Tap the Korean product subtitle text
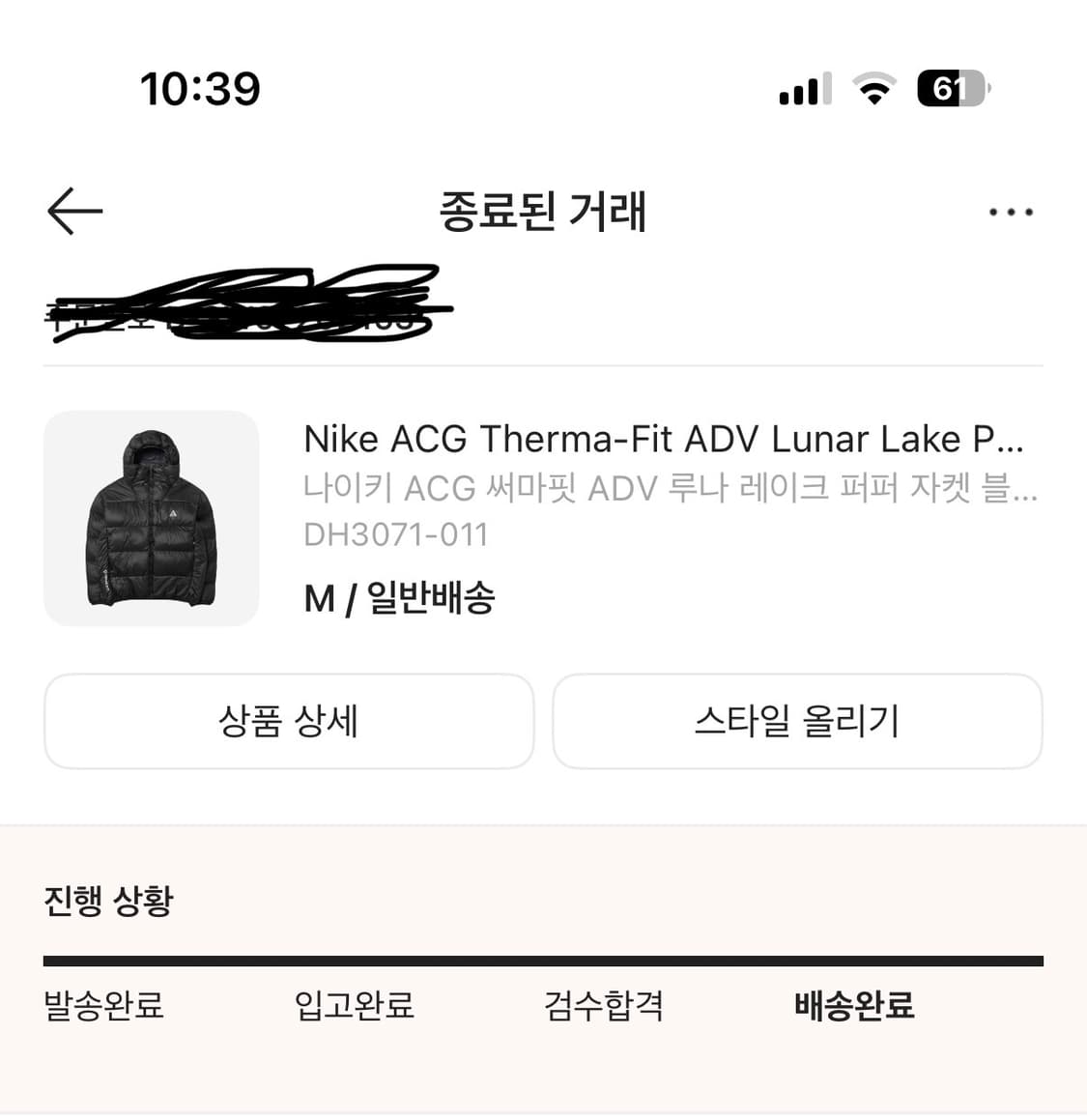 672,491
